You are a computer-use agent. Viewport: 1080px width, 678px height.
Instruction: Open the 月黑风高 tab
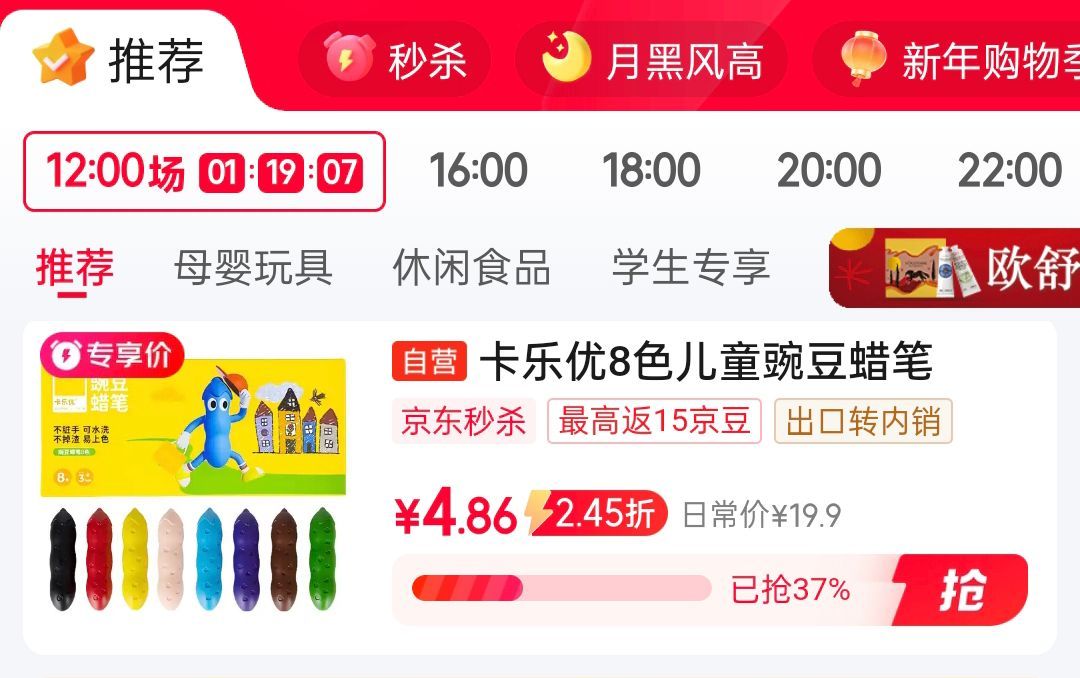tap(652, 60)
